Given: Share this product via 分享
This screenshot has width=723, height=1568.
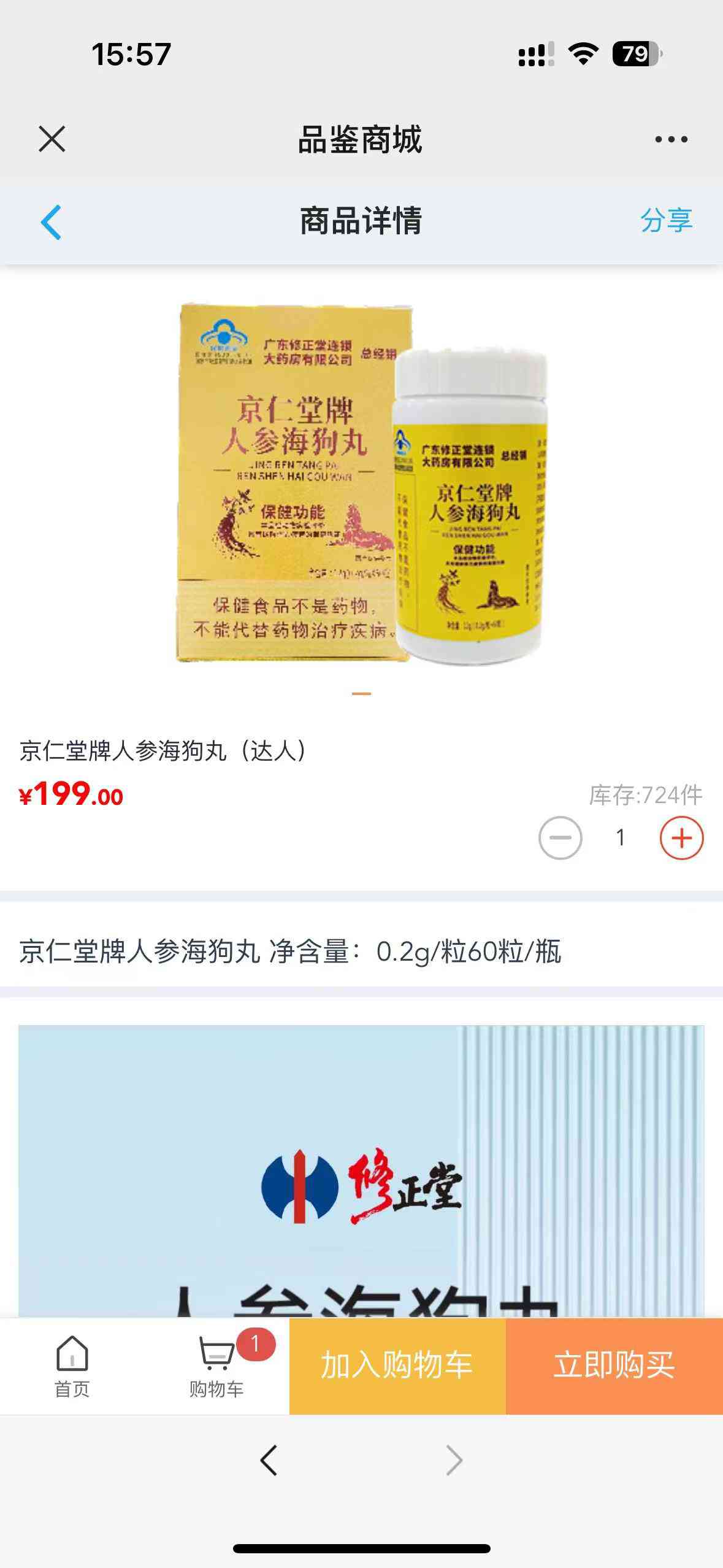Looking at the screenshot, I should (x=666, y=220).
